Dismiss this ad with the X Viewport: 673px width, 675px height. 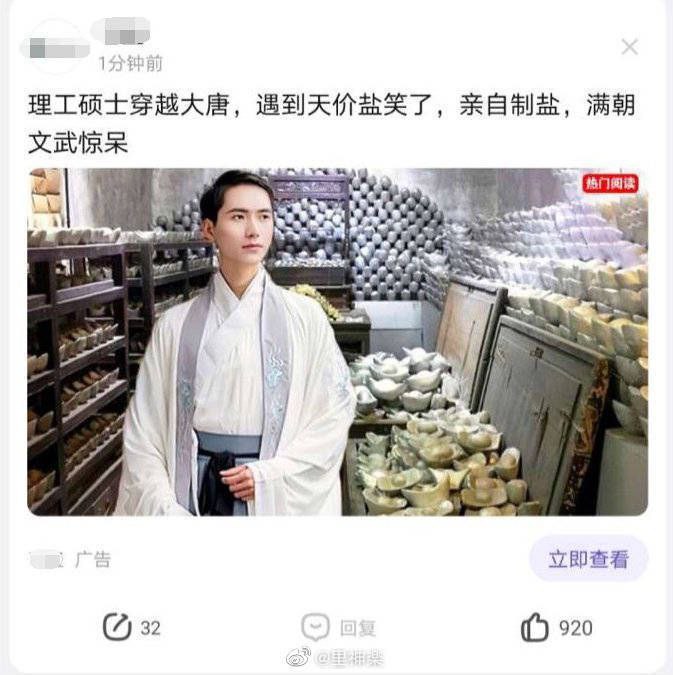pos(629,47)
